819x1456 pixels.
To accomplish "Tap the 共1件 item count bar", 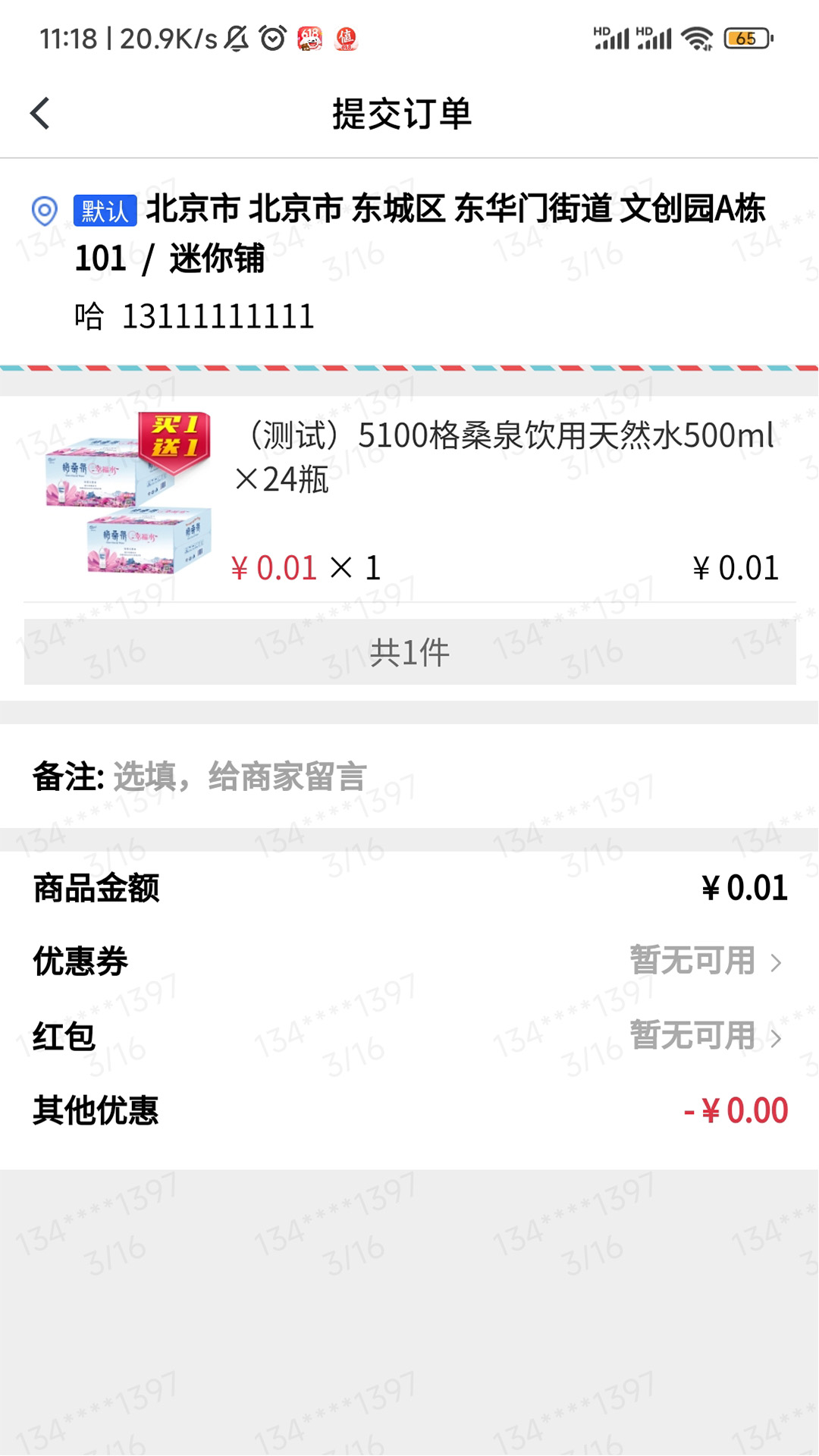I will (409, 652).
